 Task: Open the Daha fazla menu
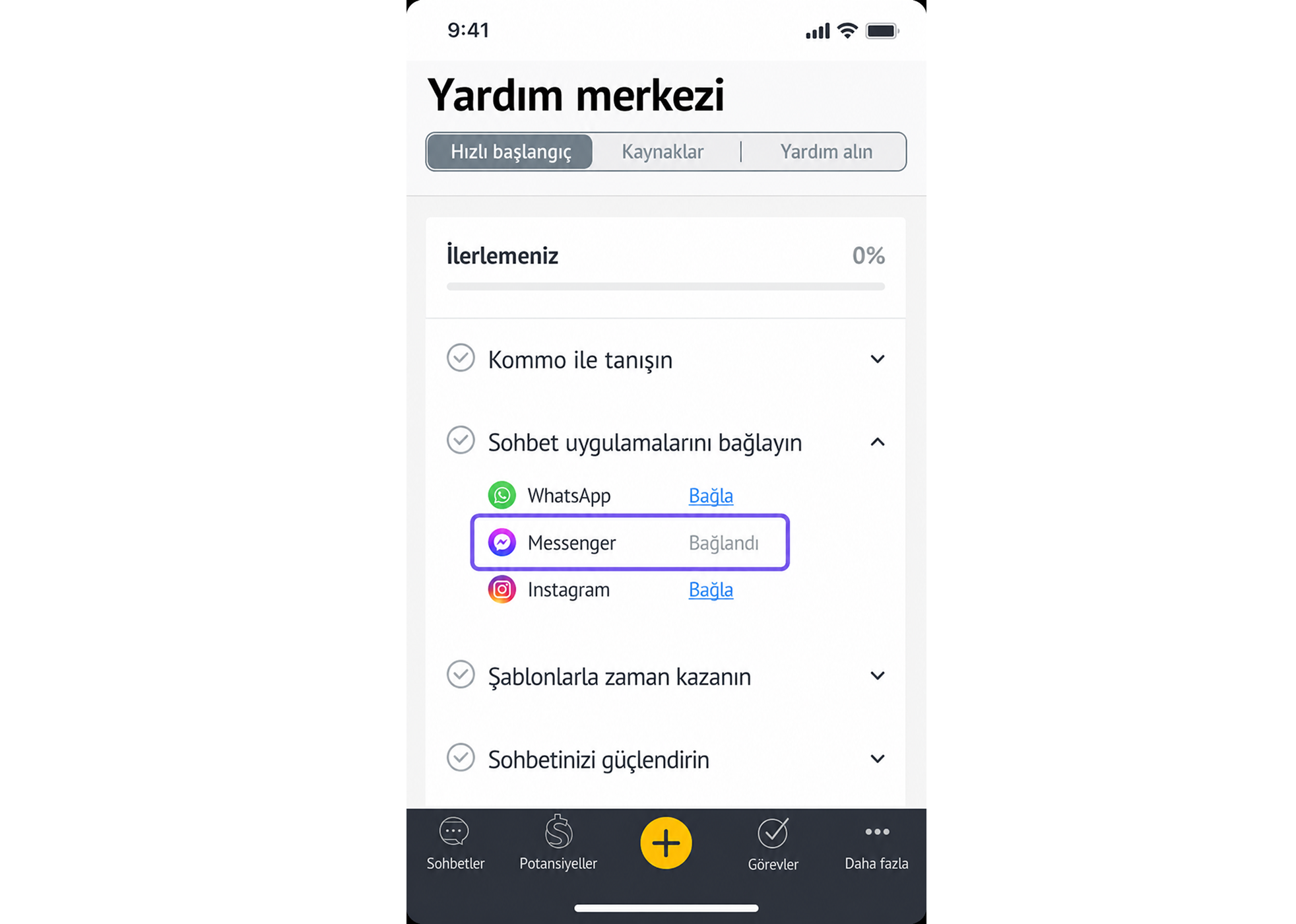[x=877, y=845]
